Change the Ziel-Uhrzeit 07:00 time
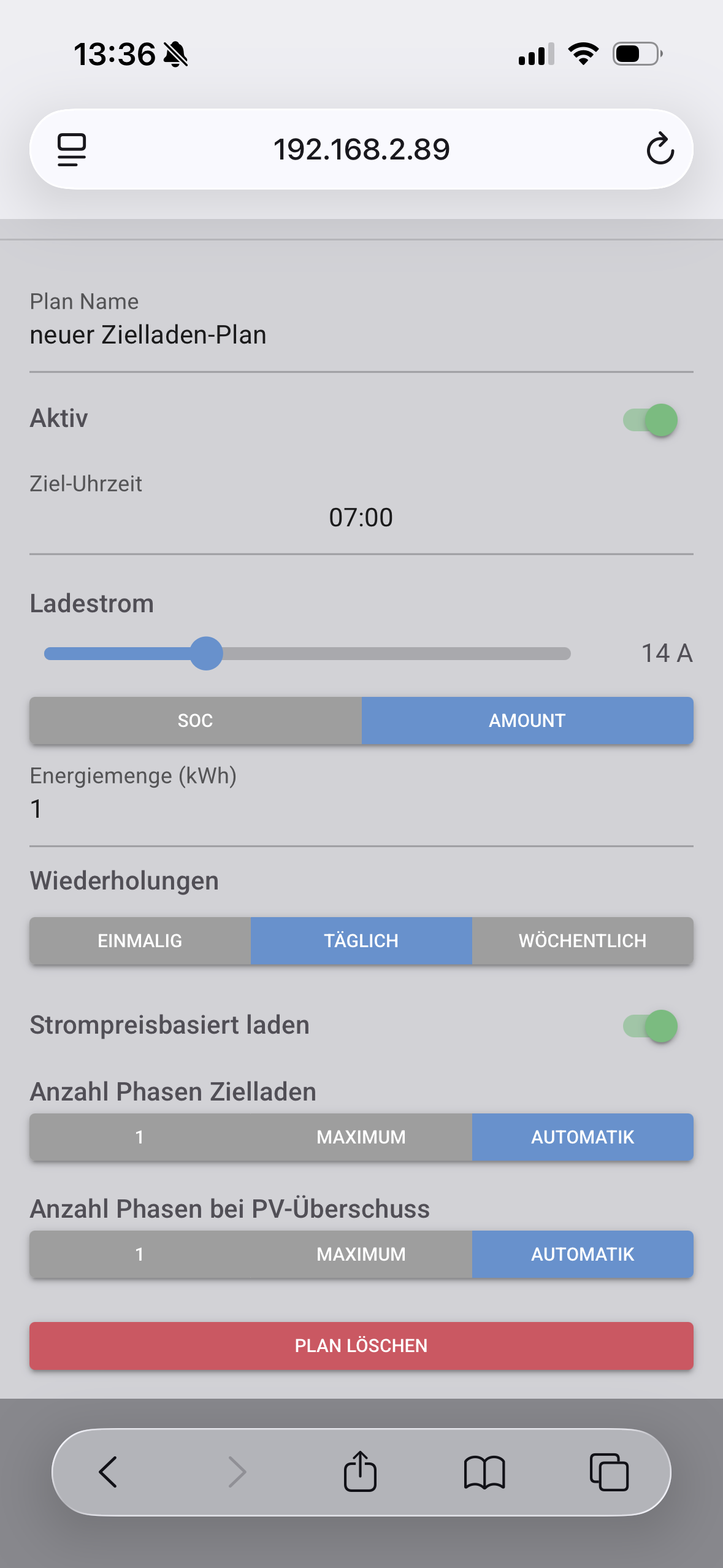723x1568 pixels. 361,518
